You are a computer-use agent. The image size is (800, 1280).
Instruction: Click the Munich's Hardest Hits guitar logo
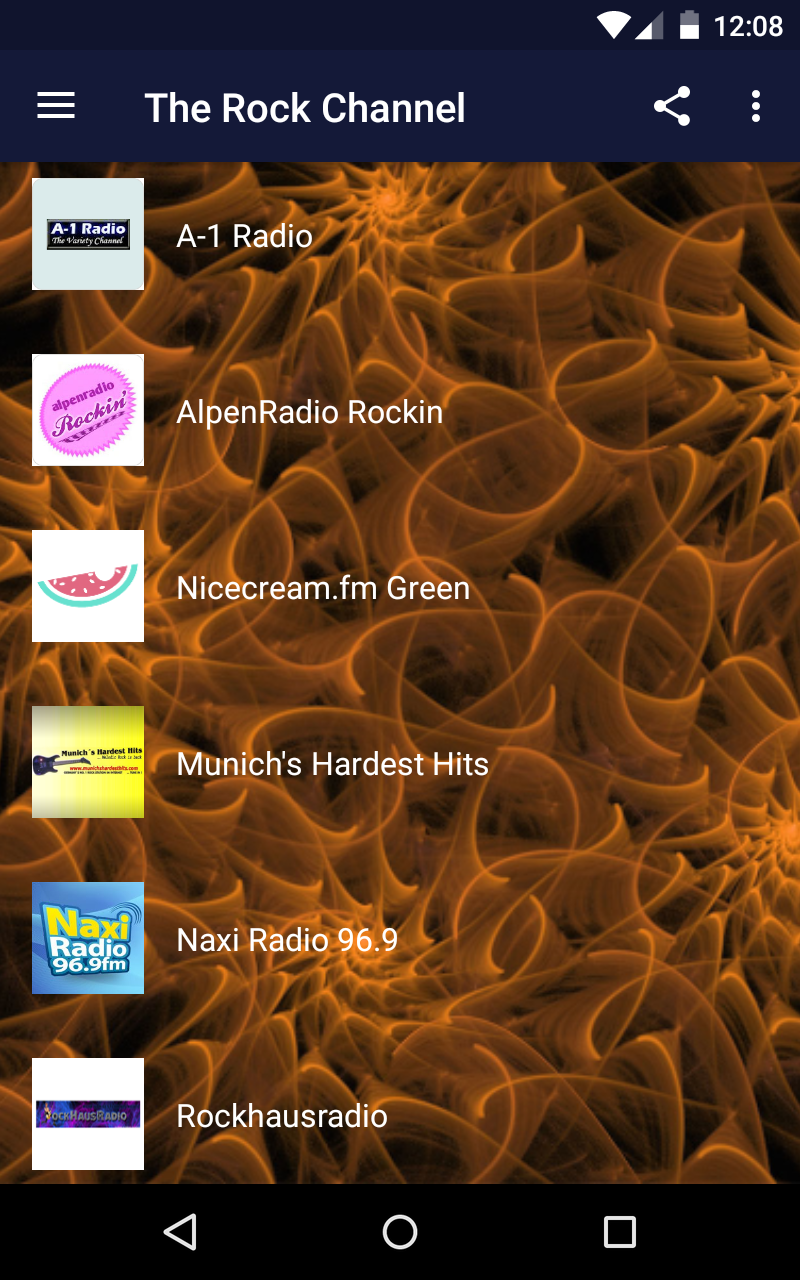[87, 762]
